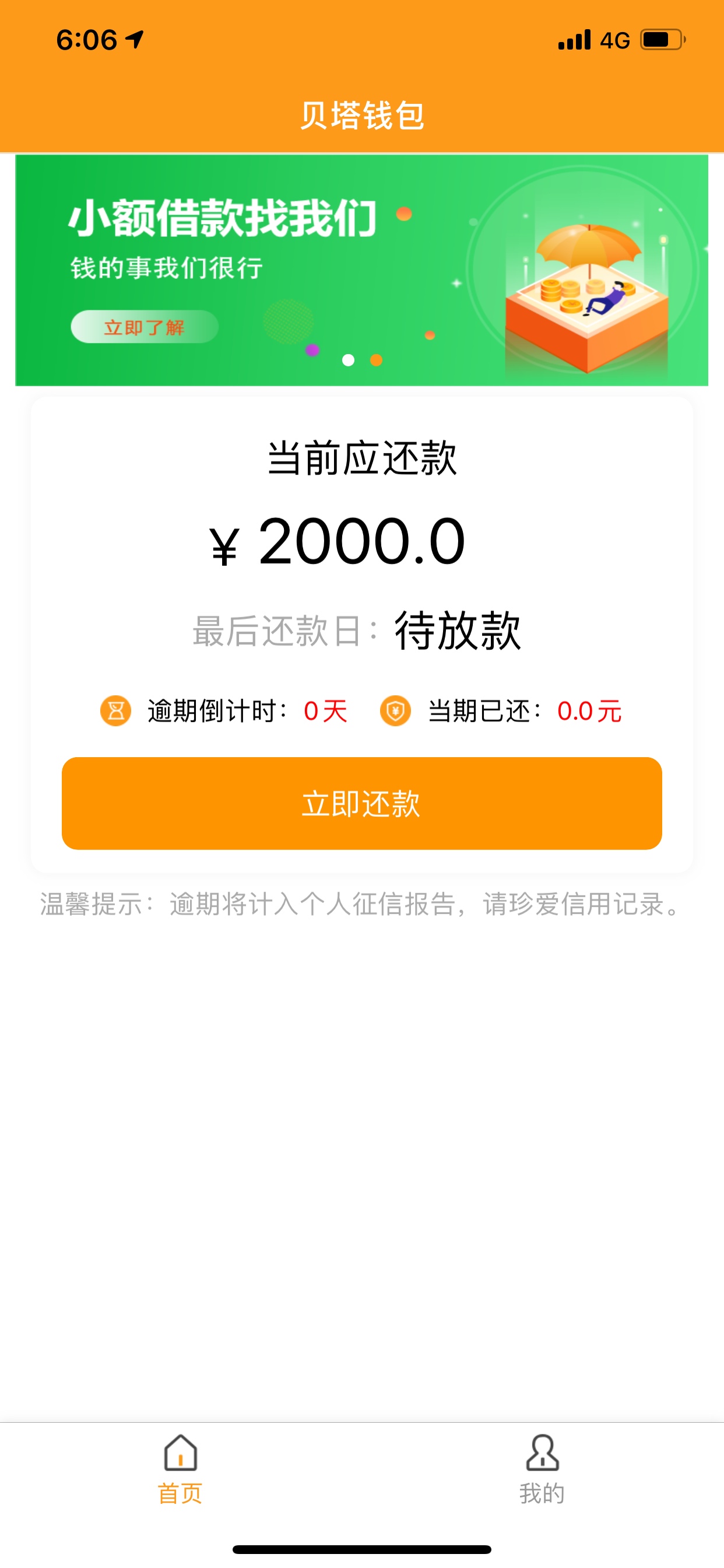The image size is (724, 1568).
Task: Jump to second banner slide via orange dot
Action: [x=376, y=360]
